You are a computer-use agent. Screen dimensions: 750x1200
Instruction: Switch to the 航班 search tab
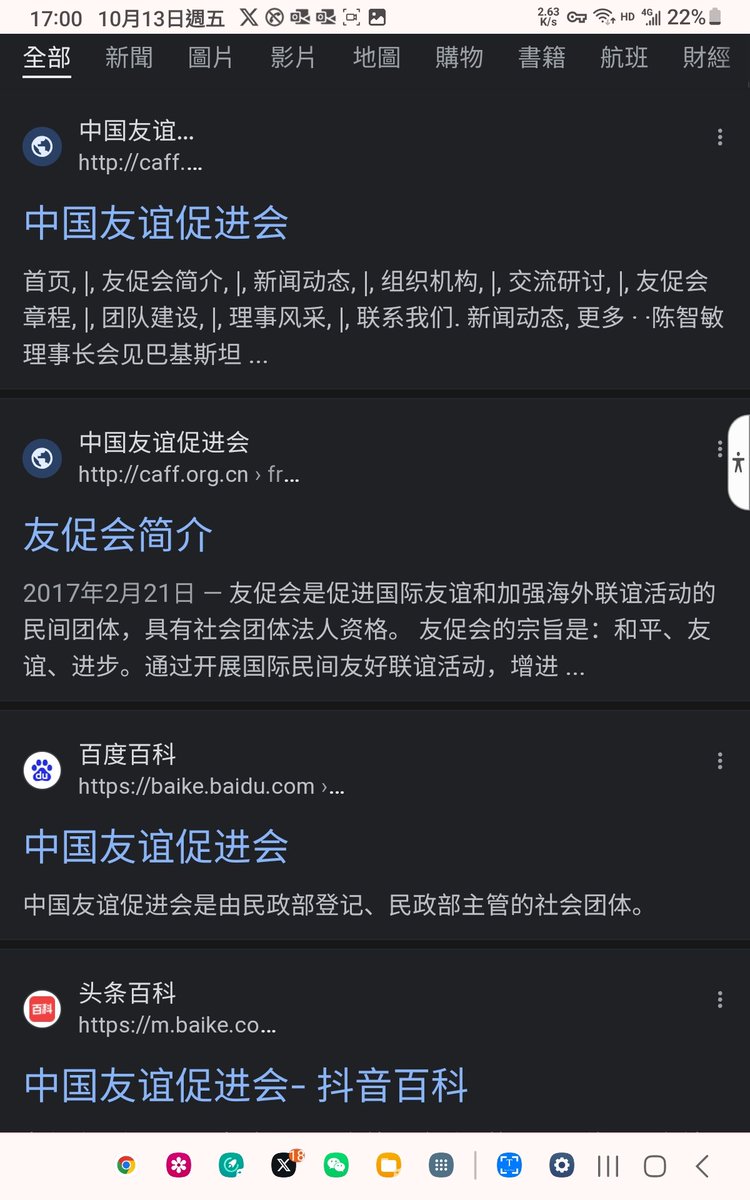pyautogui.click(x=624, y=58)
